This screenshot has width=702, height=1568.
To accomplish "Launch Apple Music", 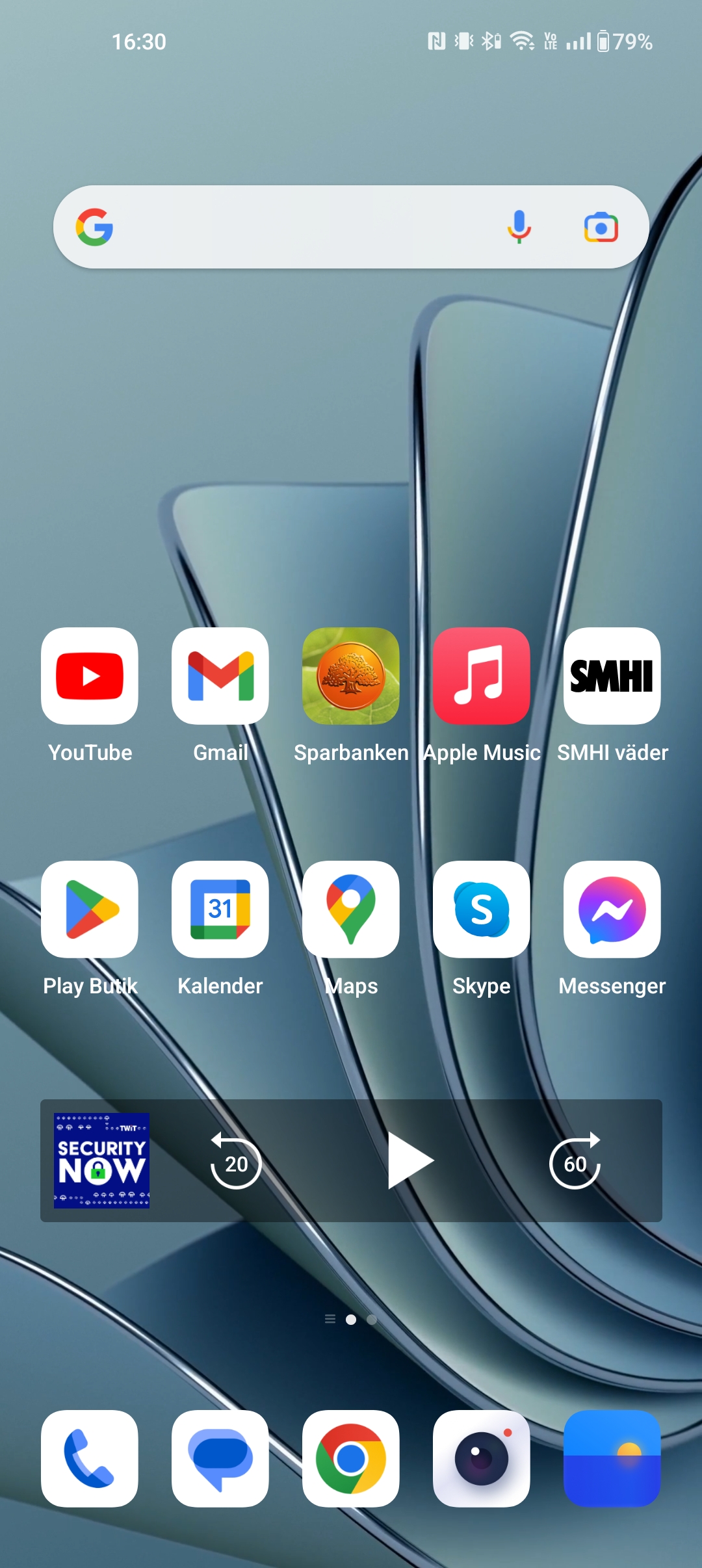I will coord(482,676).
